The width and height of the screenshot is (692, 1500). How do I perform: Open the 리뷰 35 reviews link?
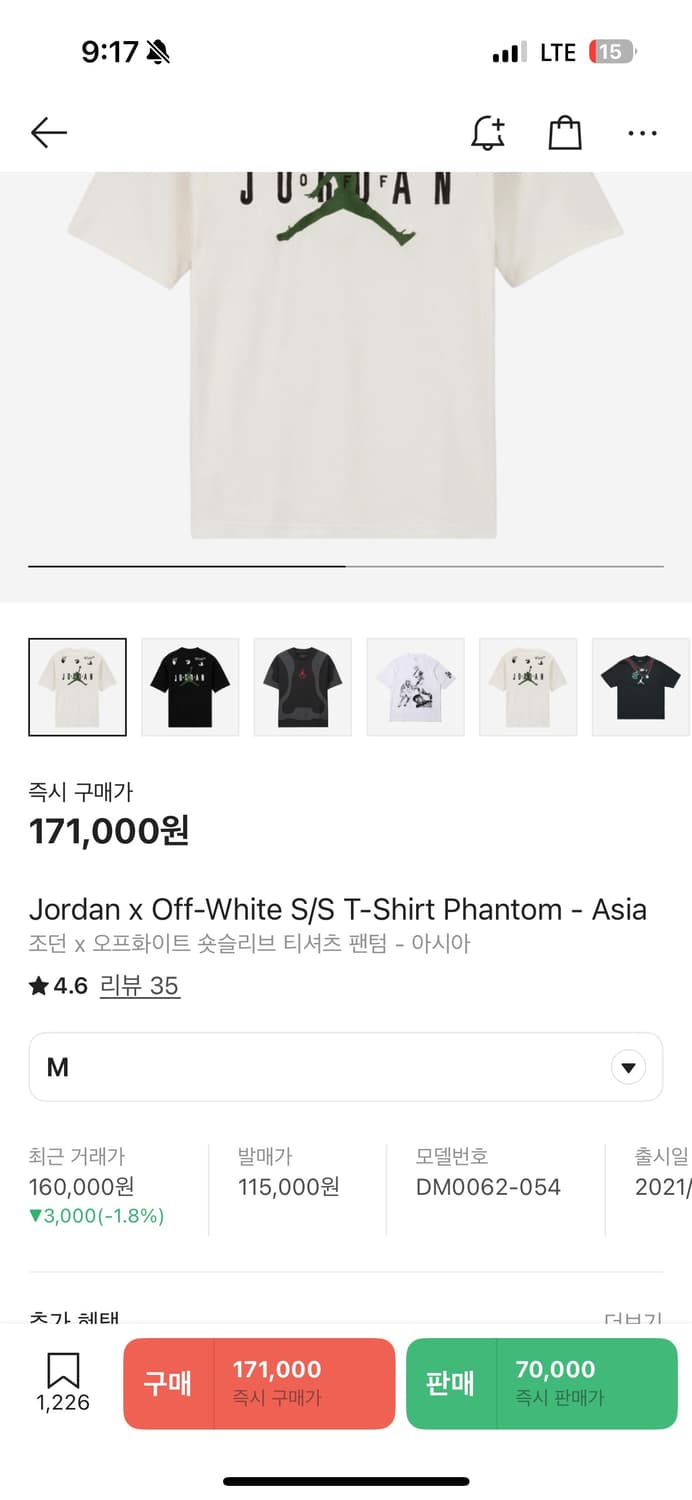(x=140, y=986)
